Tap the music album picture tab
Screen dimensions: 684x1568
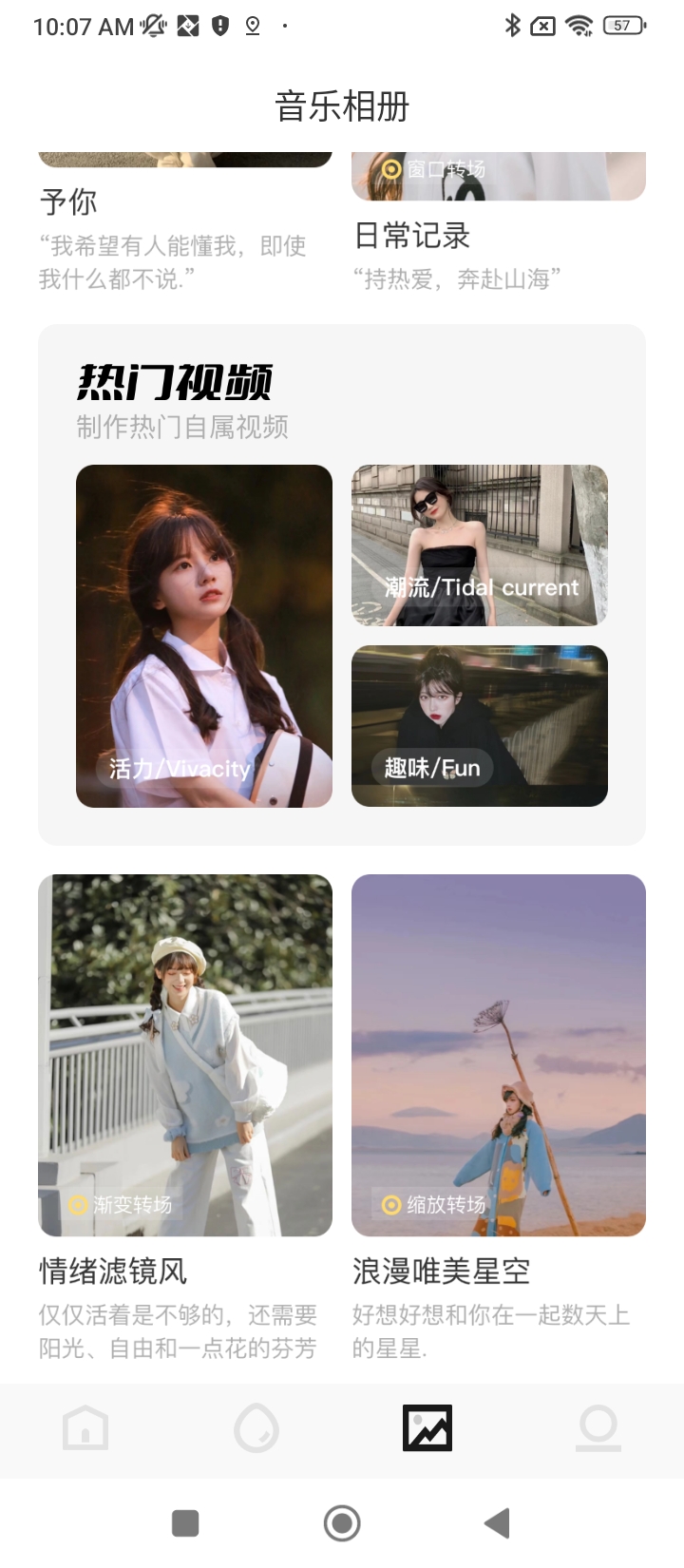[x=427, y=1427]
